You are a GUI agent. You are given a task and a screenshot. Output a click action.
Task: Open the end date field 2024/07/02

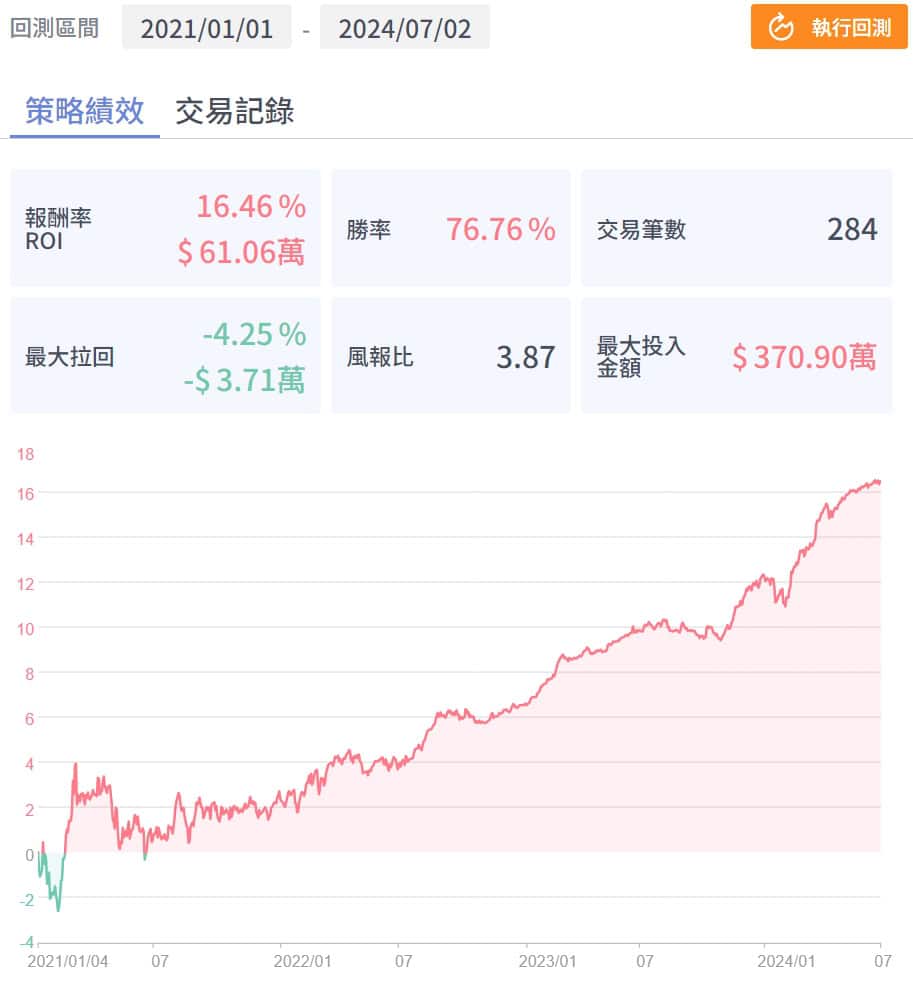tap(404, 27)
